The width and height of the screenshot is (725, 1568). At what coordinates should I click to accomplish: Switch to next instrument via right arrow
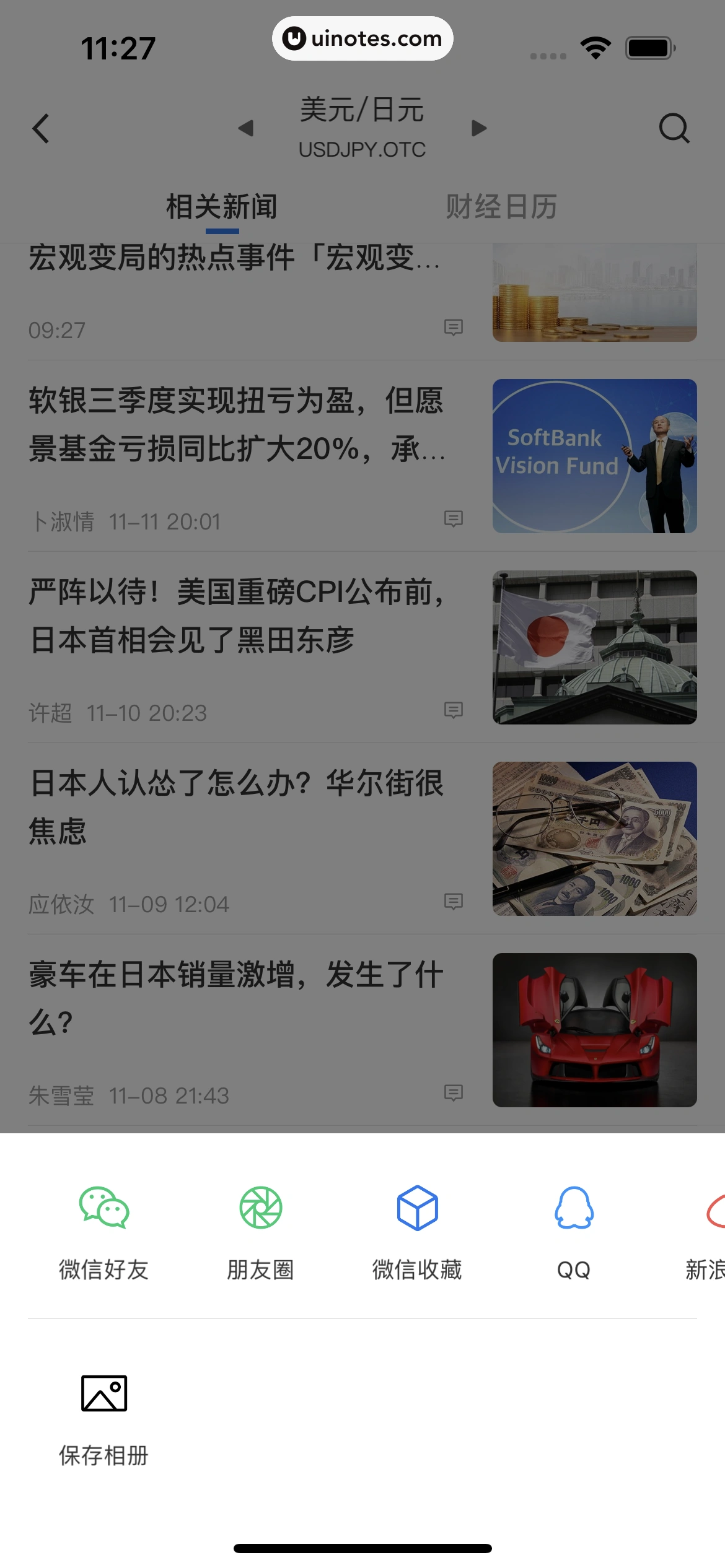point(478,128)
